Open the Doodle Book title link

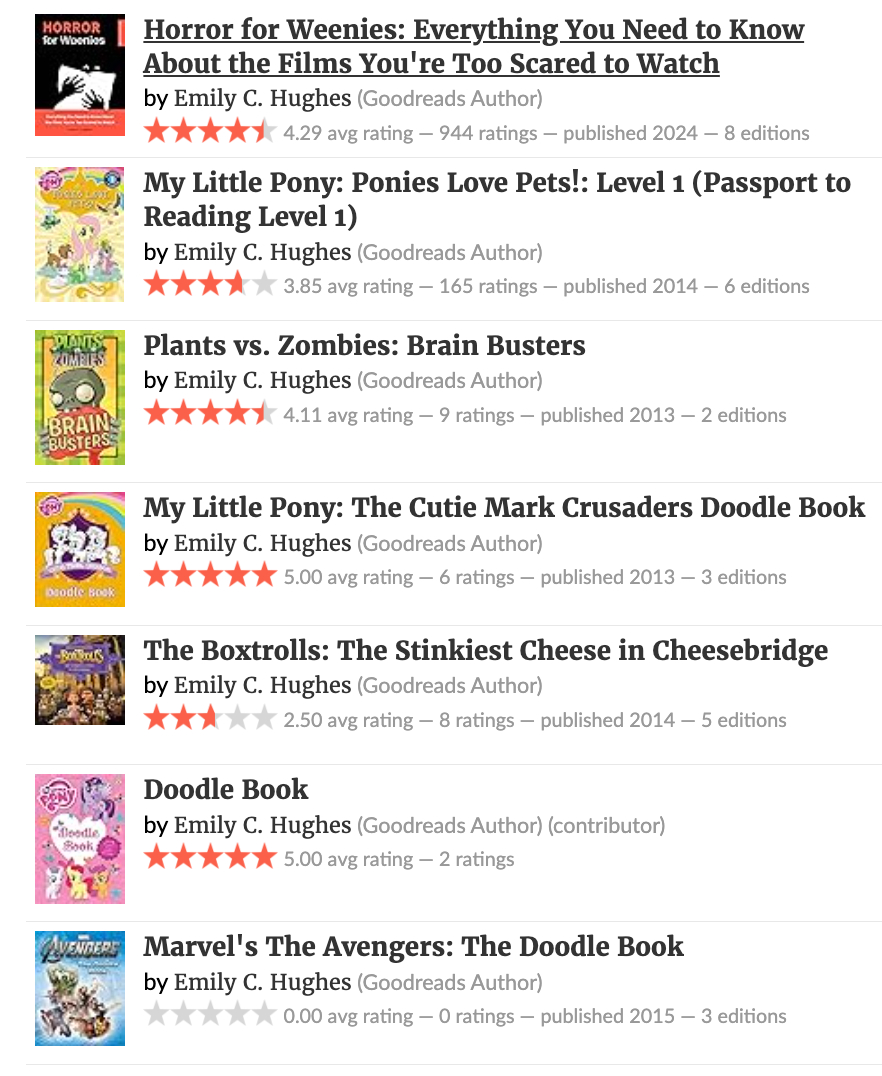click(226, 790)
